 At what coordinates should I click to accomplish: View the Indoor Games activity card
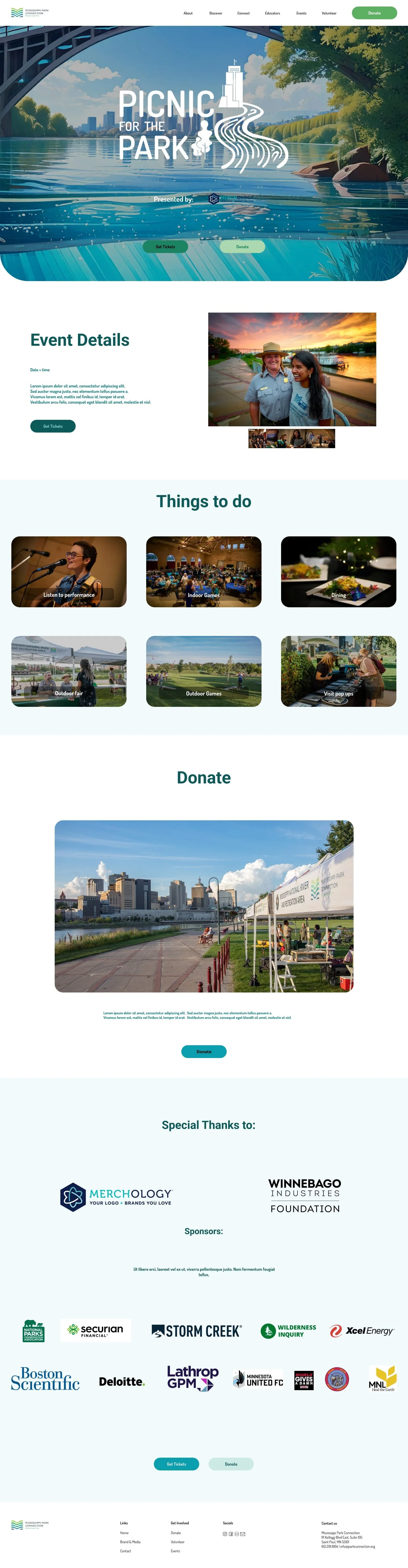204,572
